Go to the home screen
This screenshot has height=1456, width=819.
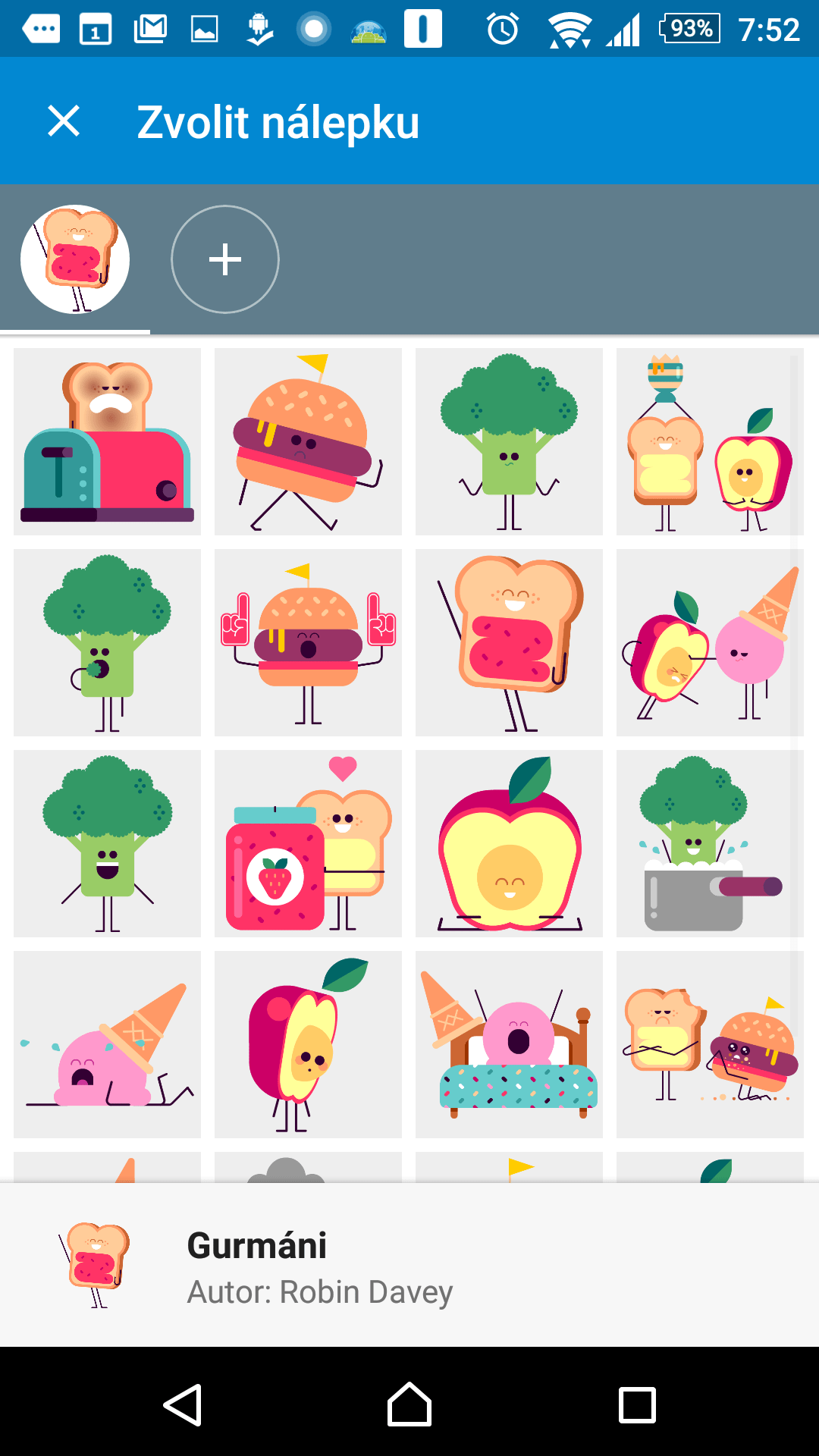click(409, 1404)
